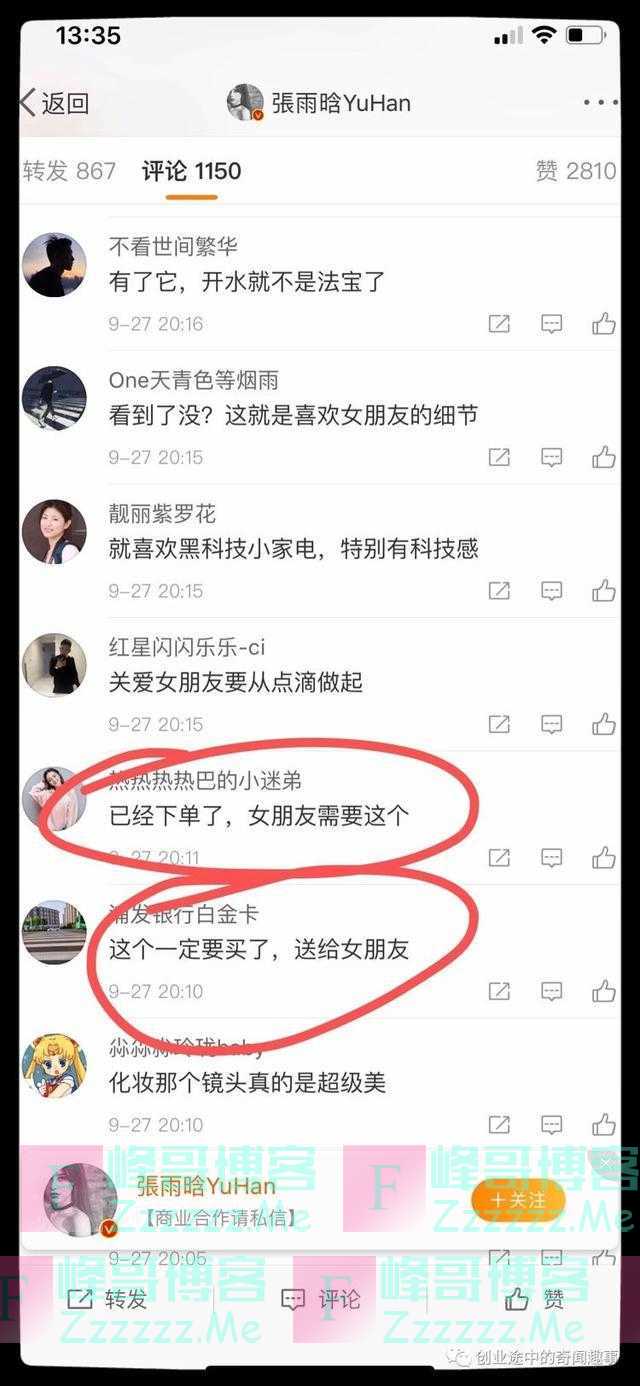The width and height of the screenshot is (640, 1386).
Task: Dismiss the 張雨晗YuHan follow banner
Action: 606,1163
